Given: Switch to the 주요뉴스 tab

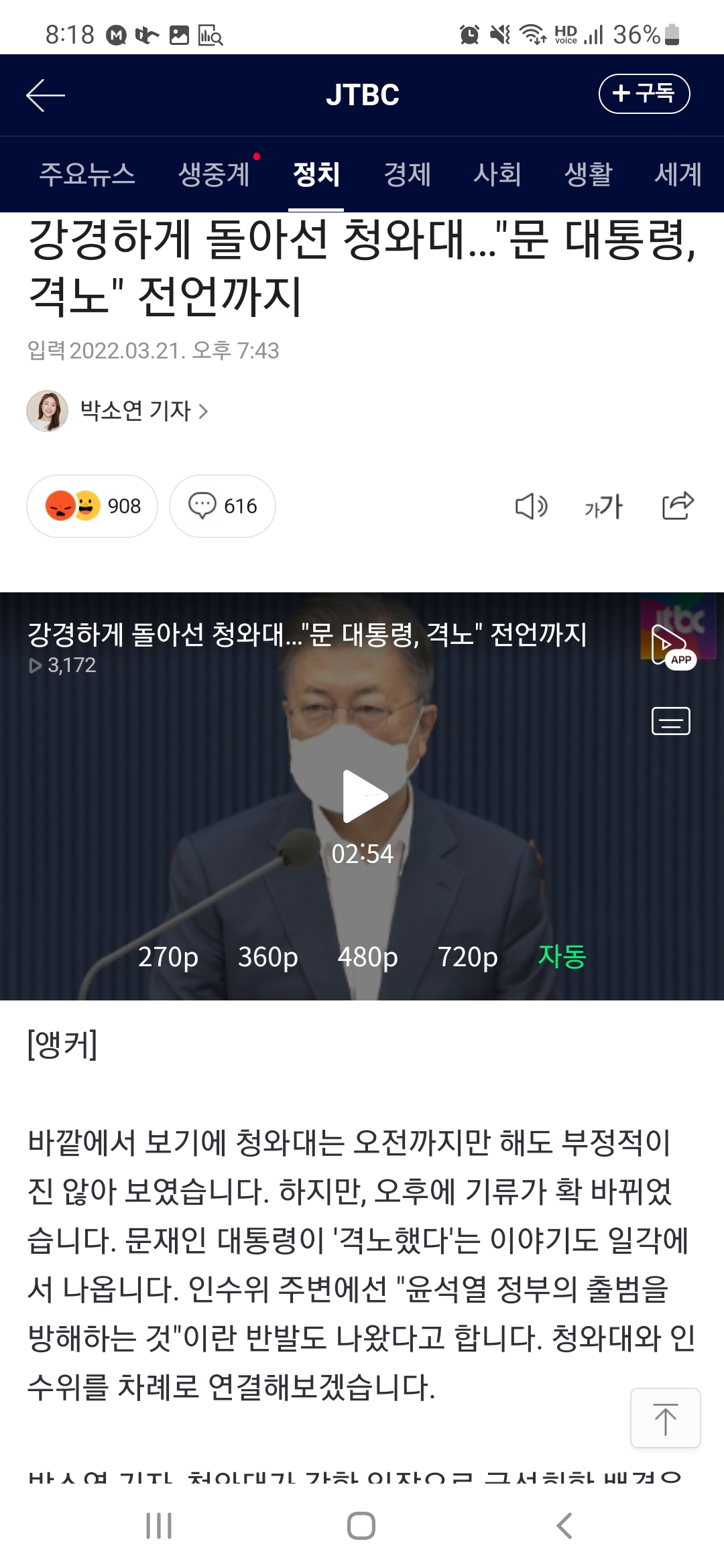Looking at the screenshot, I should pos(87,174).
